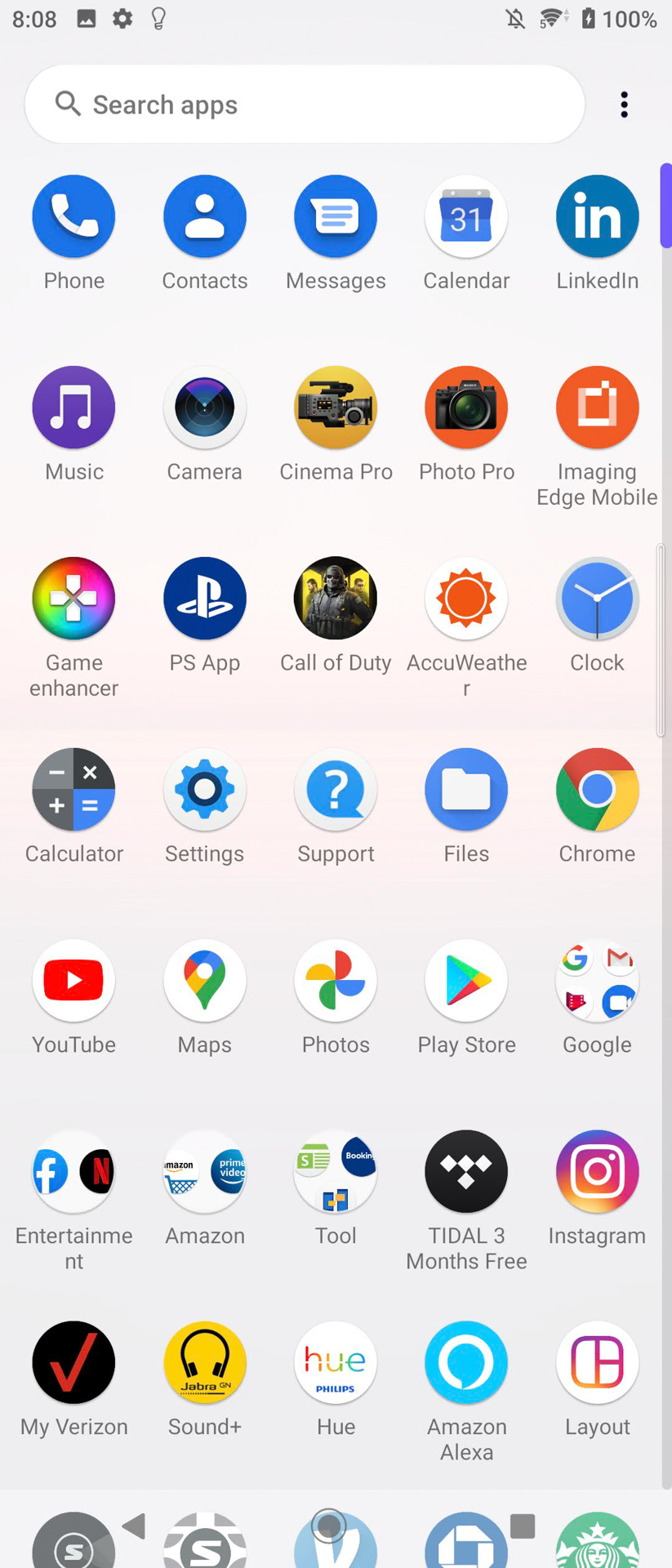
Task: Launch the Phone app
Action: 73,217
